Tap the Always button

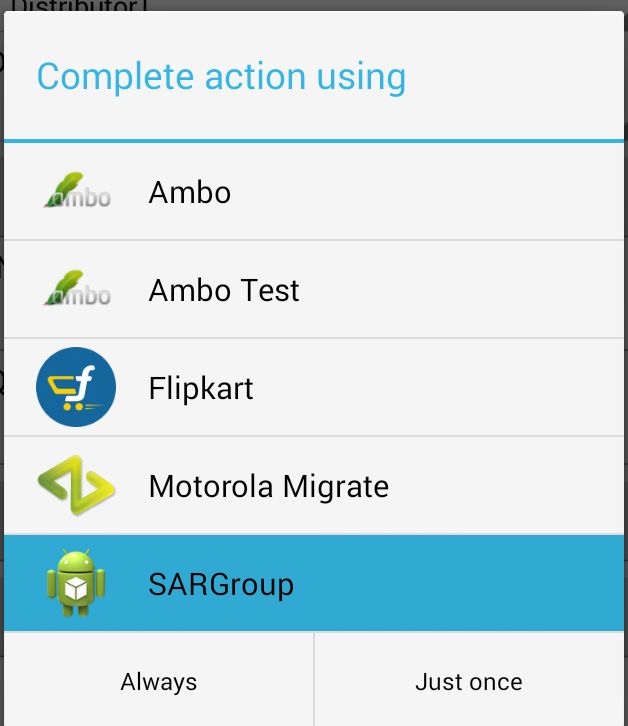pyautogui.click(x=159, y=682)
